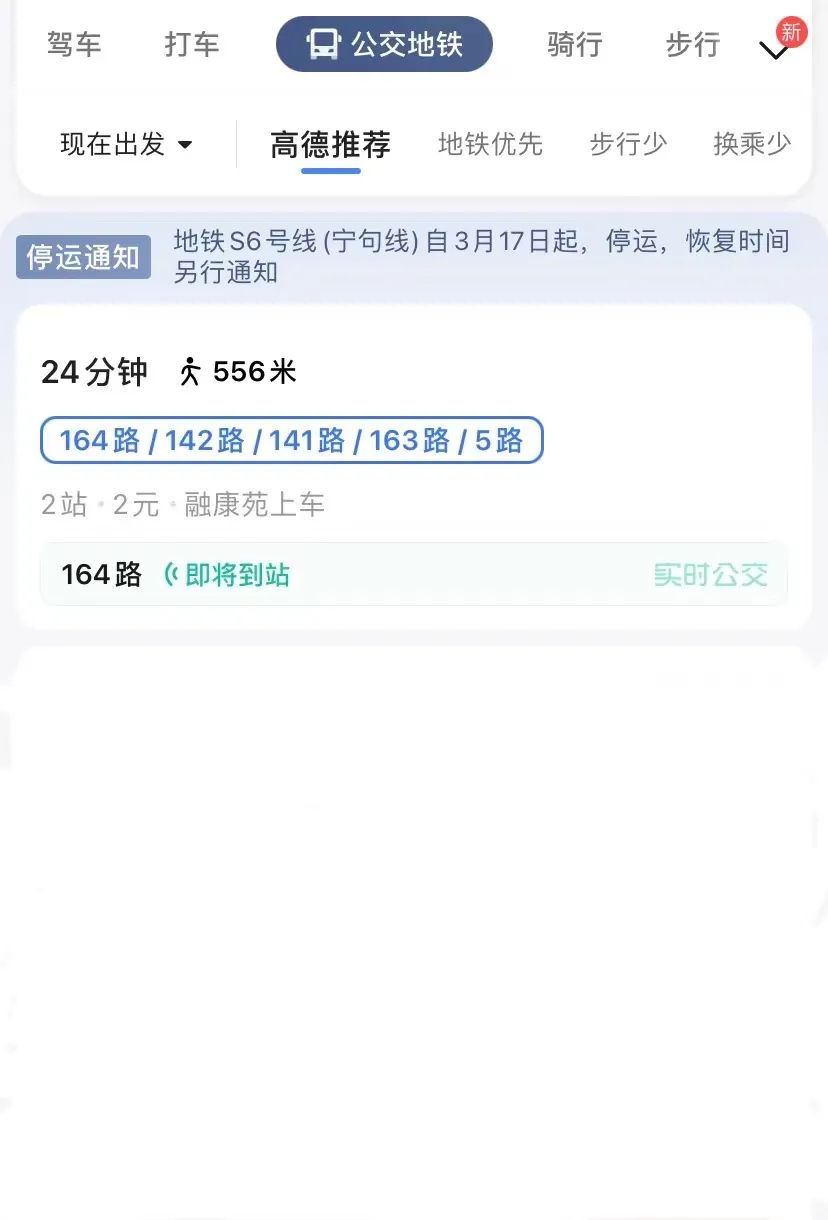Select the 高德推荐 sorting option
Screen dimensions: 828x1220
(330, 146)
